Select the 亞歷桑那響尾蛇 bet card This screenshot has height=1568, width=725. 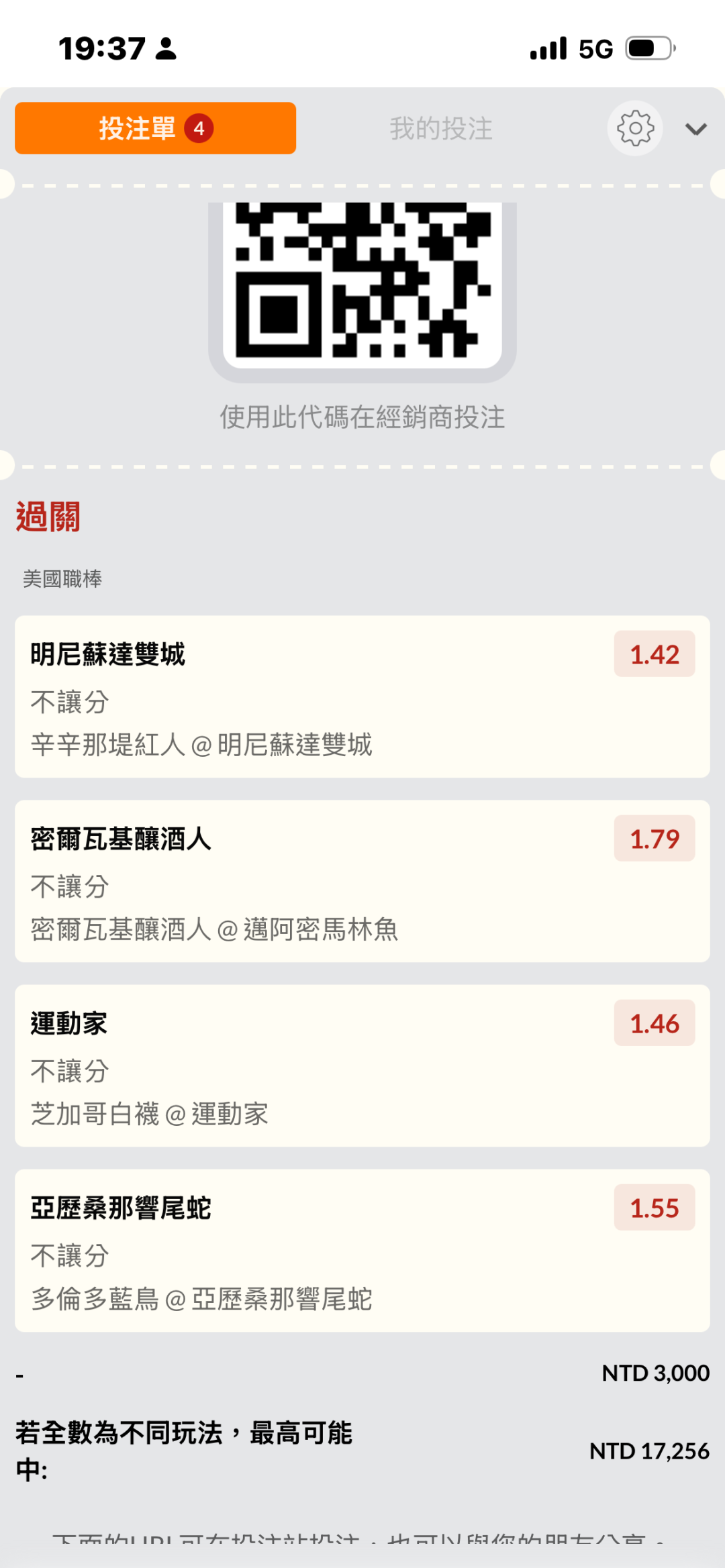(x=362, y=1250)
